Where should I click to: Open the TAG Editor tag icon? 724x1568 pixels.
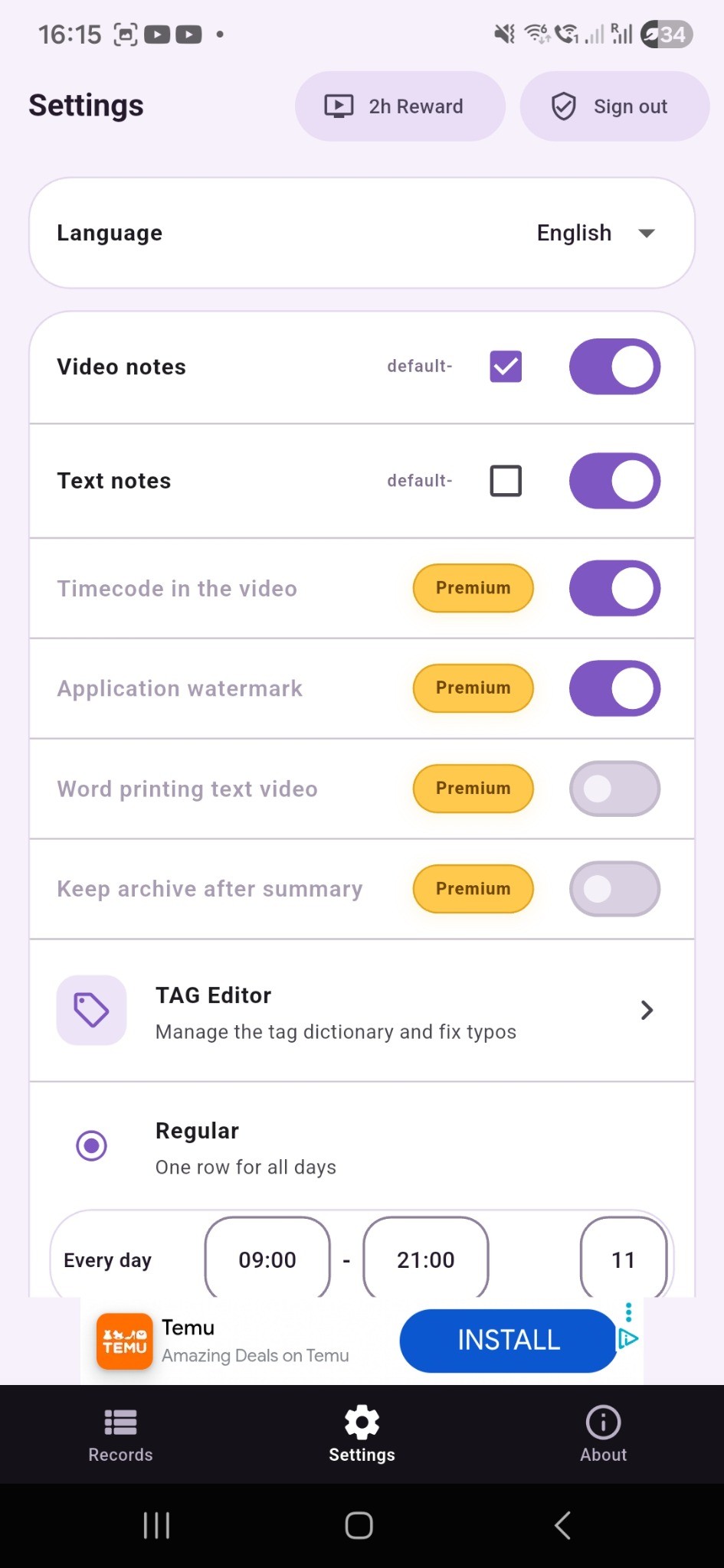(91, 1010)
